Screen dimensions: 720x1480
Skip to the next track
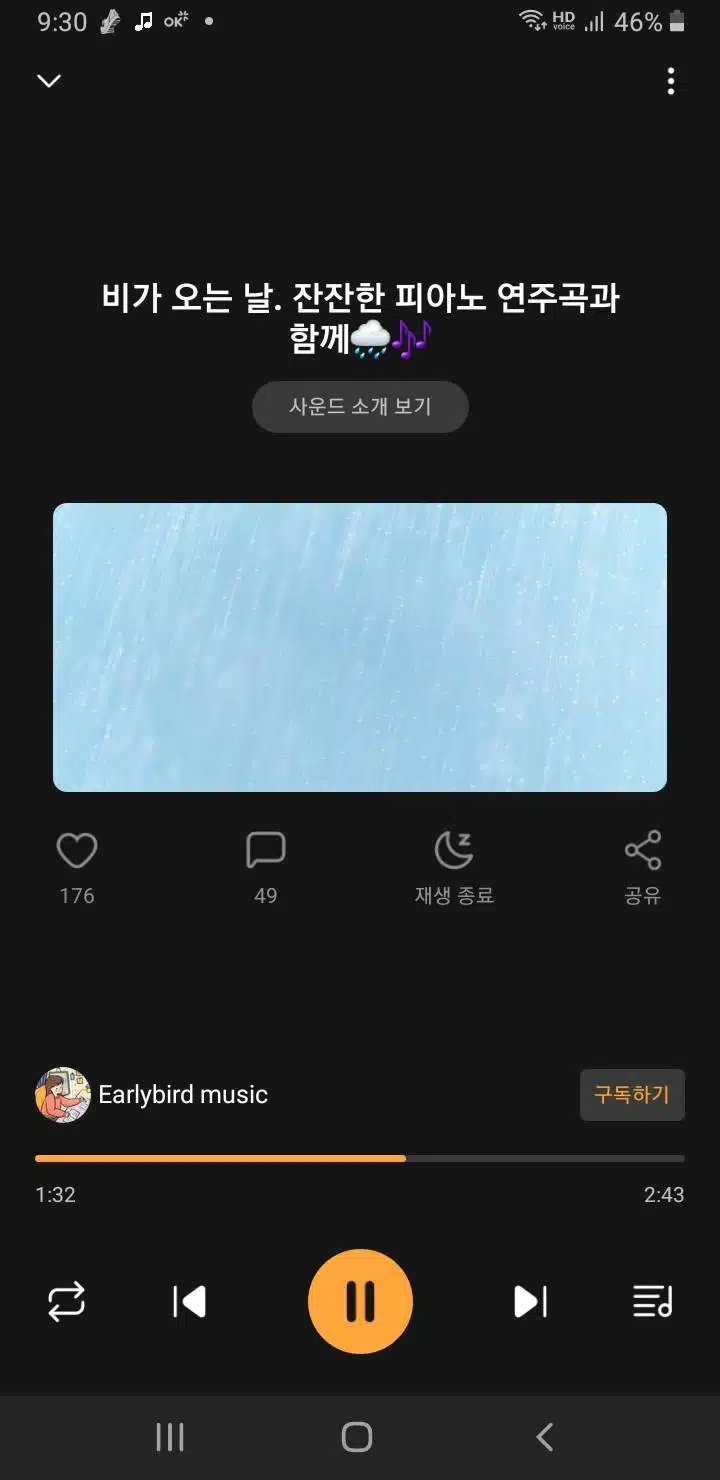click(x=530, y=1302)
